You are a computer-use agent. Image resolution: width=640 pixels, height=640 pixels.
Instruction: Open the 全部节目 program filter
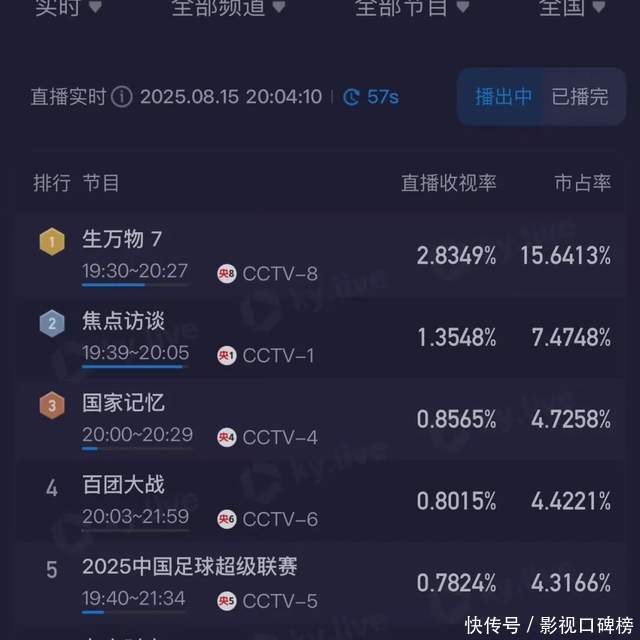point(412,8)
